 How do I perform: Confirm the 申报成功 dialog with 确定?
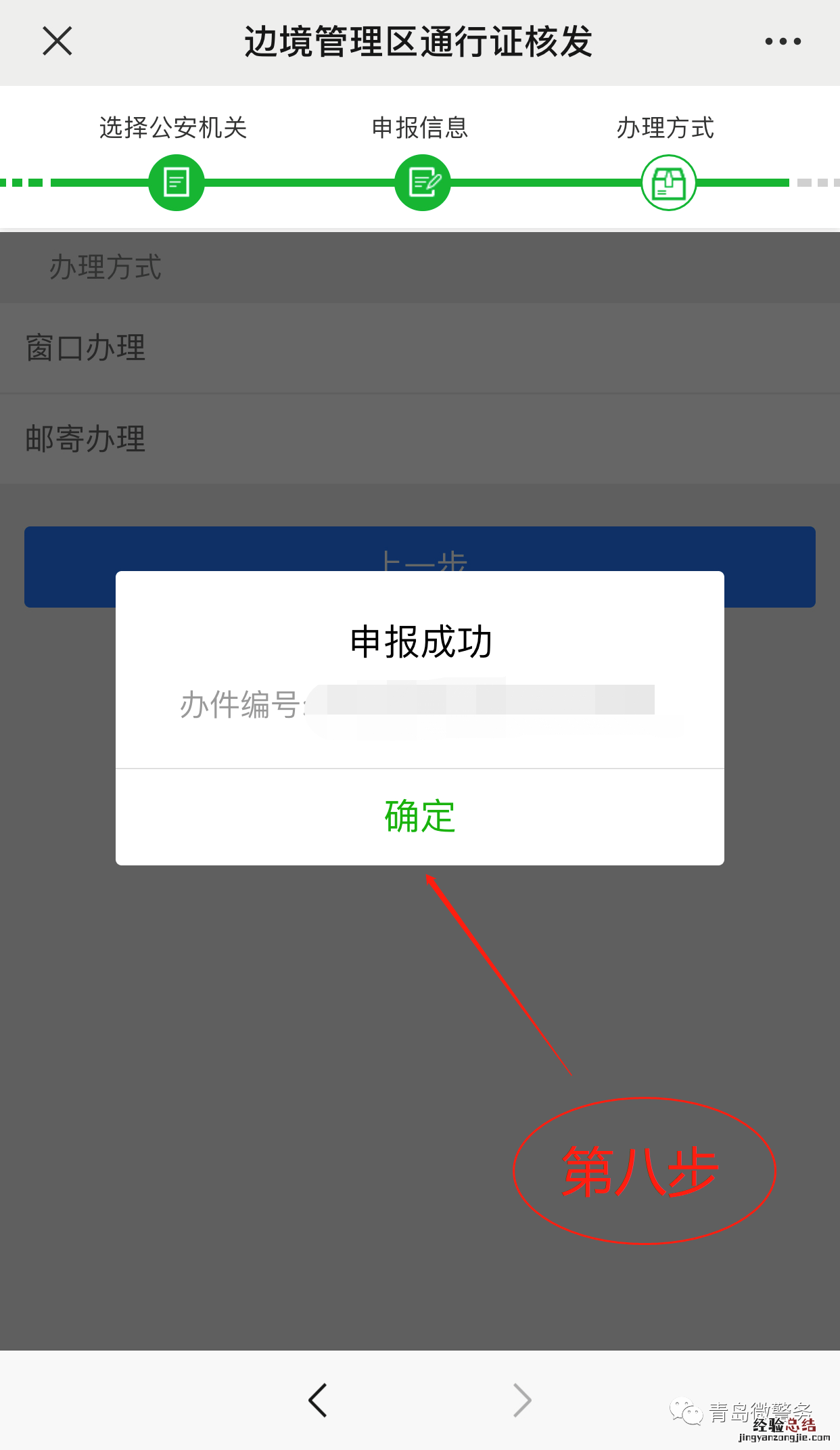419,817
